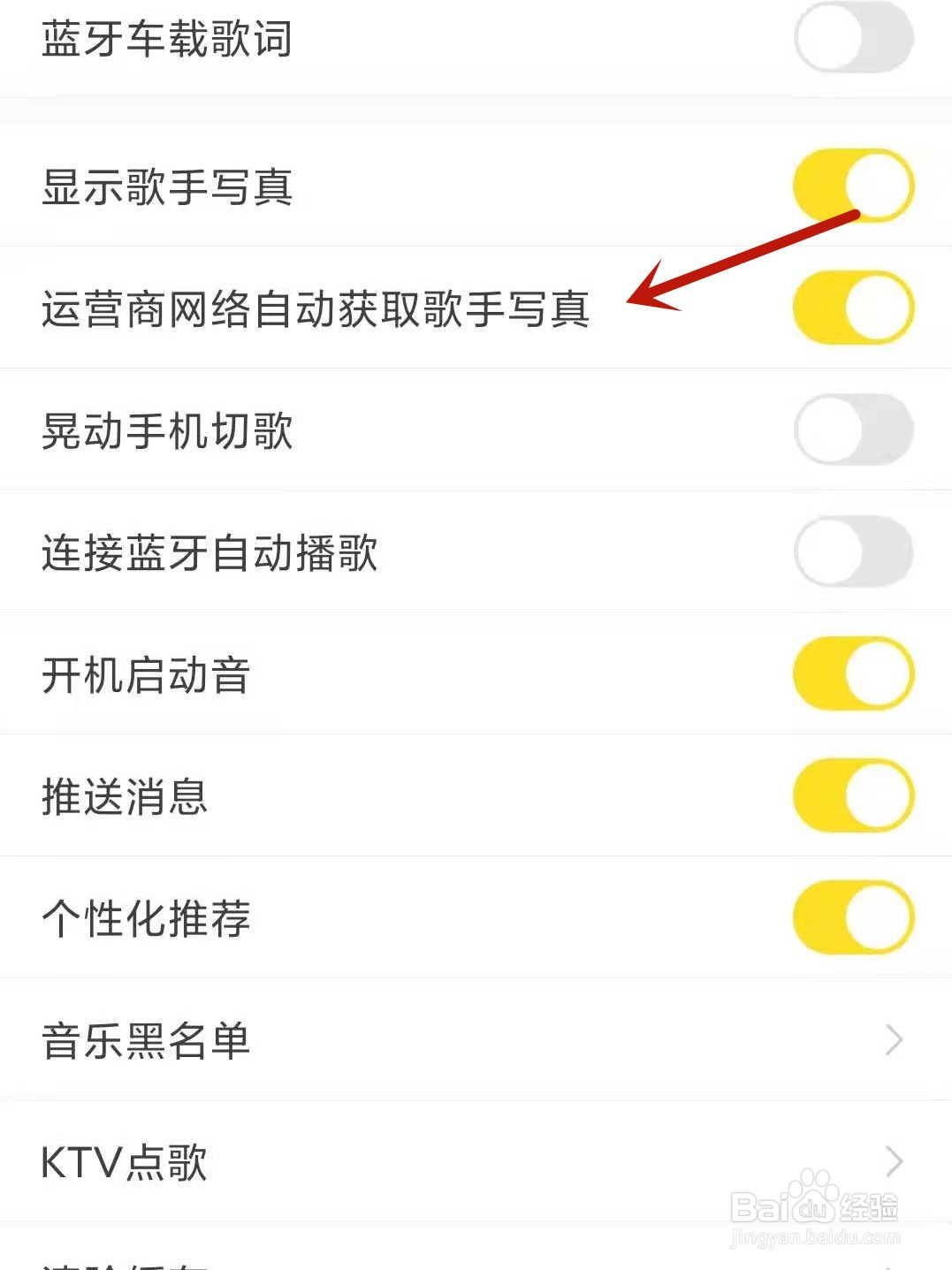
Task: Disable the 开机启动音 startup sound
Action: tap(851, 673)
